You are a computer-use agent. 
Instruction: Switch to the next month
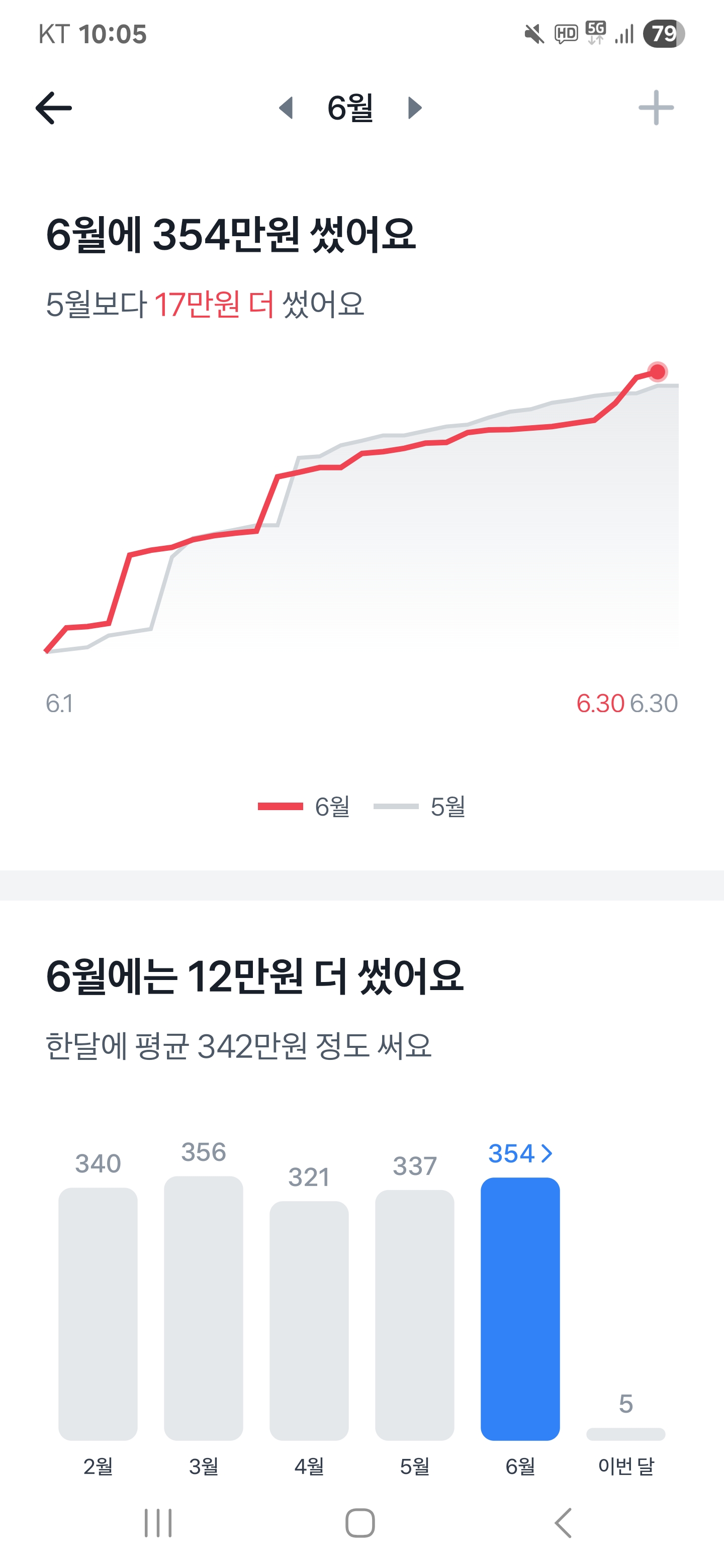tap(415, 108)
